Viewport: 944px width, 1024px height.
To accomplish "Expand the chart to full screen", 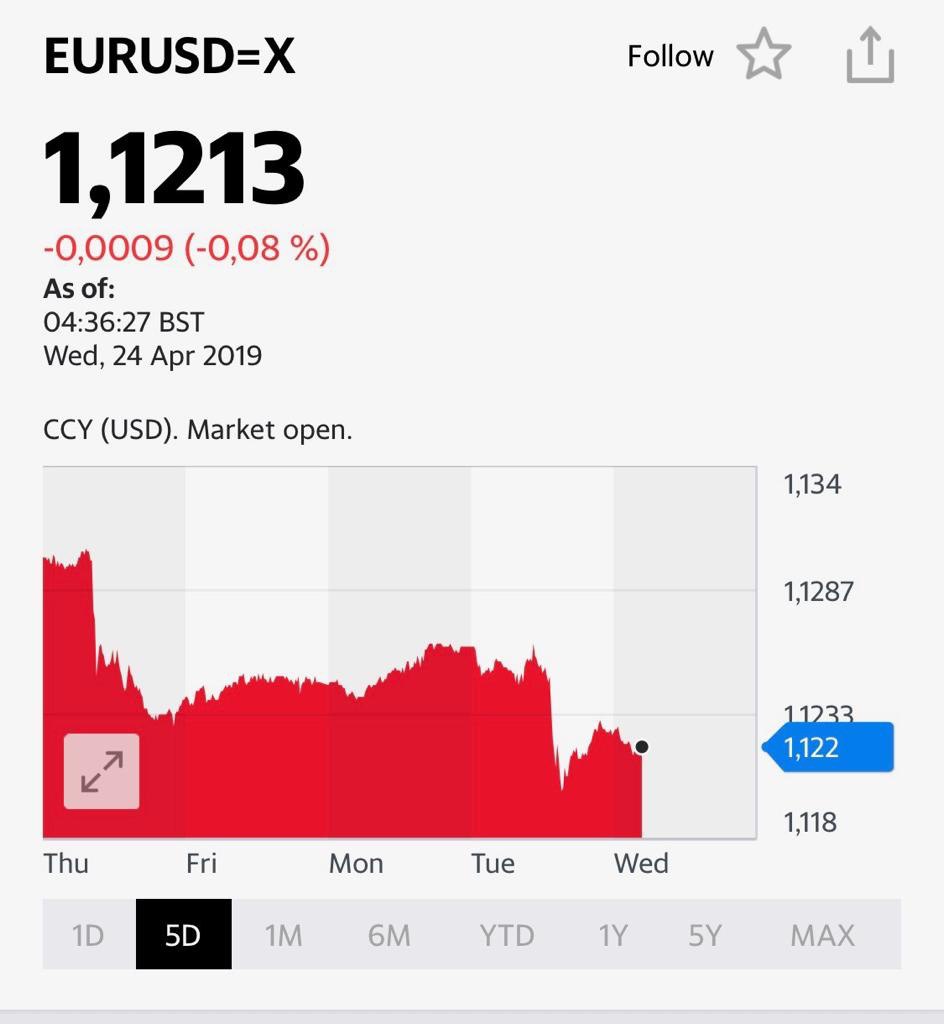I will (x=102, y=771).
